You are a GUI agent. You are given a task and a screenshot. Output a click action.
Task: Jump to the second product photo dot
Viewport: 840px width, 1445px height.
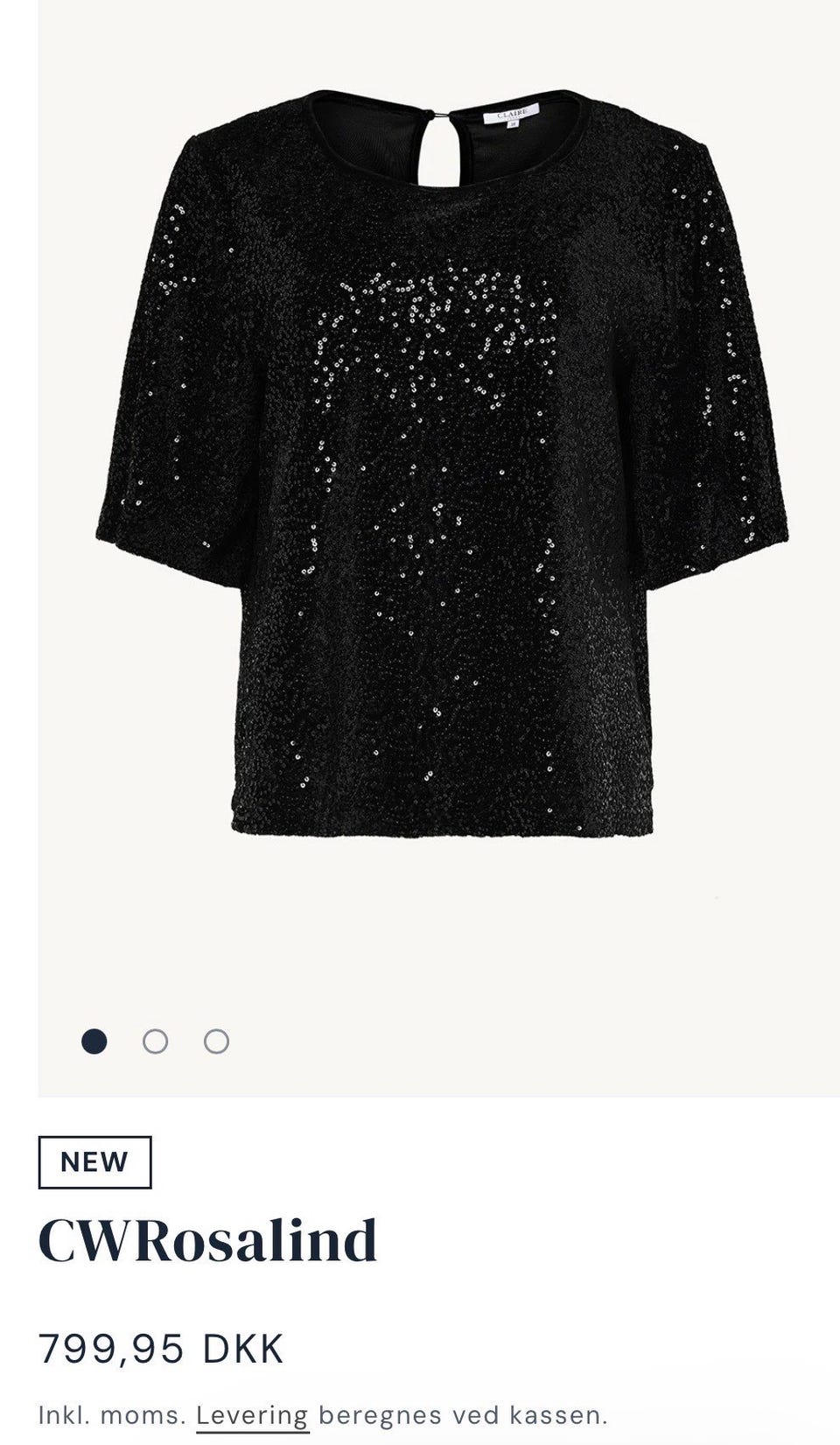(x=155, y=1042)
